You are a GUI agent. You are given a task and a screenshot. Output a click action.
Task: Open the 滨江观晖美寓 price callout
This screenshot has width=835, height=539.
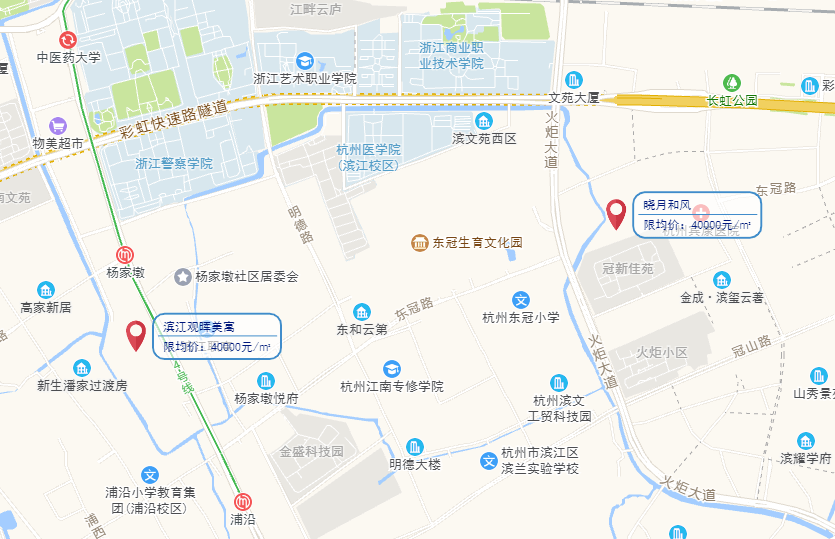217,337
